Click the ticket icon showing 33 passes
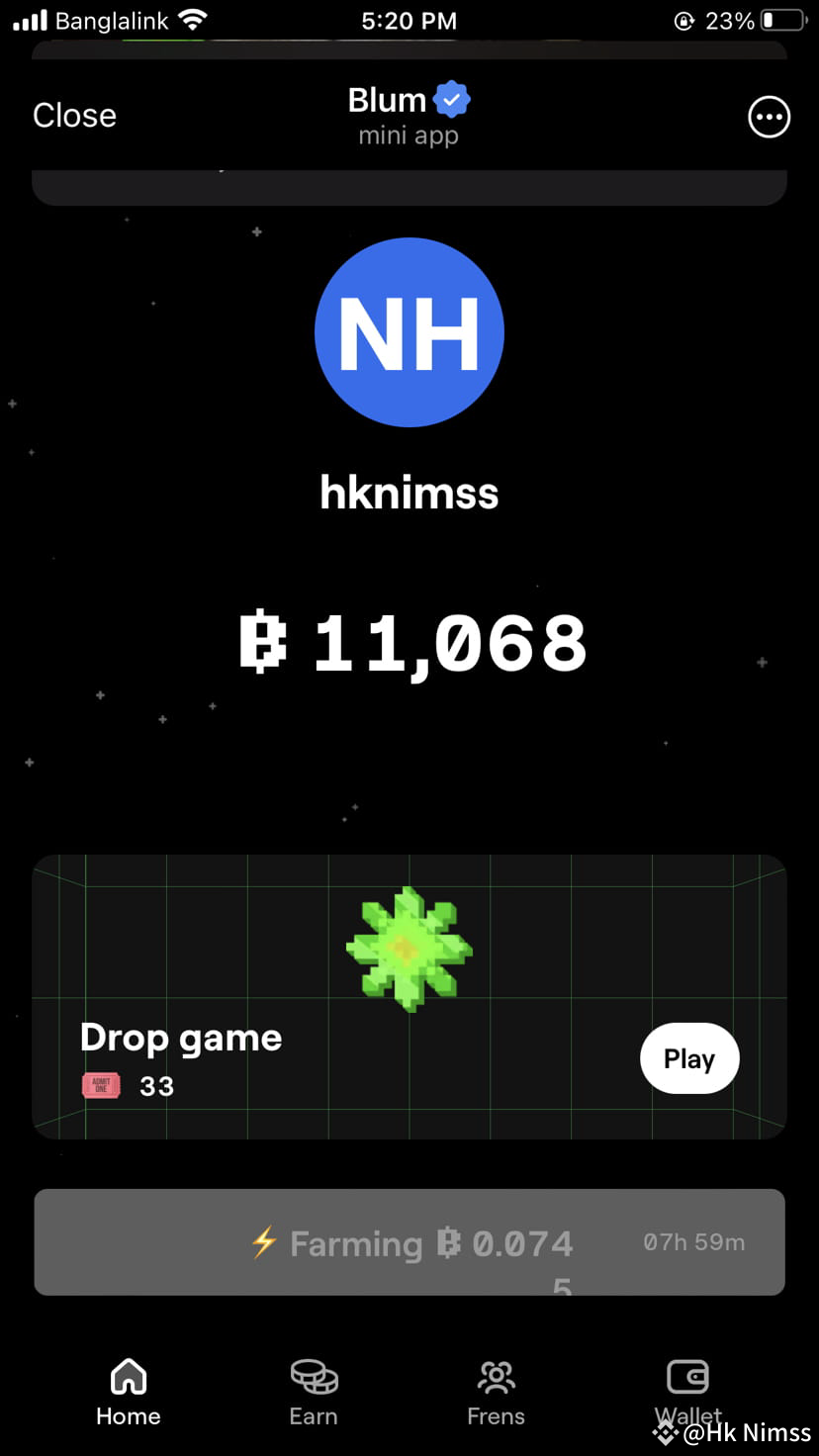This screenshot has width=819, height=1456. pyautogui.click(x=100, y=1085)
